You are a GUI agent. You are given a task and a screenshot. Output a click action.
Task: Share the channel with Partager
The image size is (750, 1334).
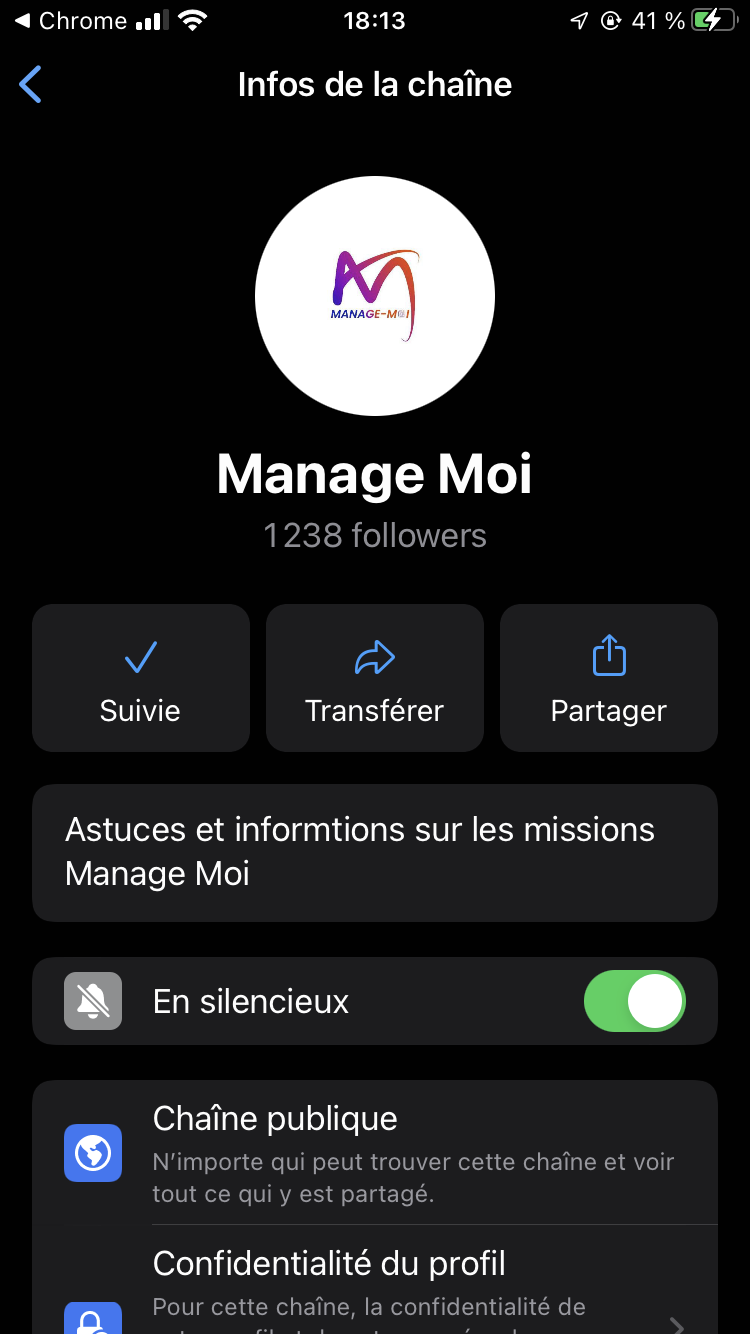[609, 677]
